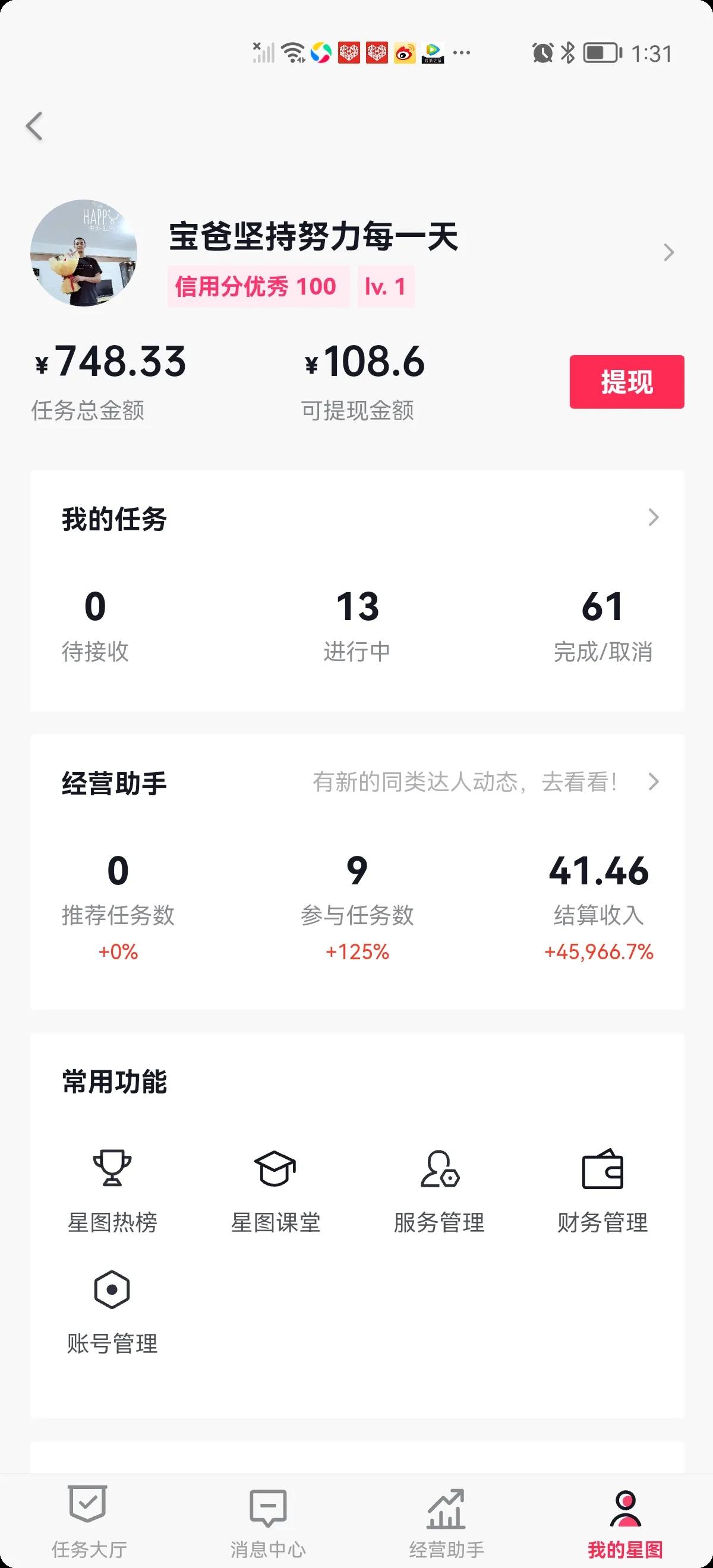Tap the lv.1 level badge
Screen dimensions: 713x1568
(x=386, y=286)
